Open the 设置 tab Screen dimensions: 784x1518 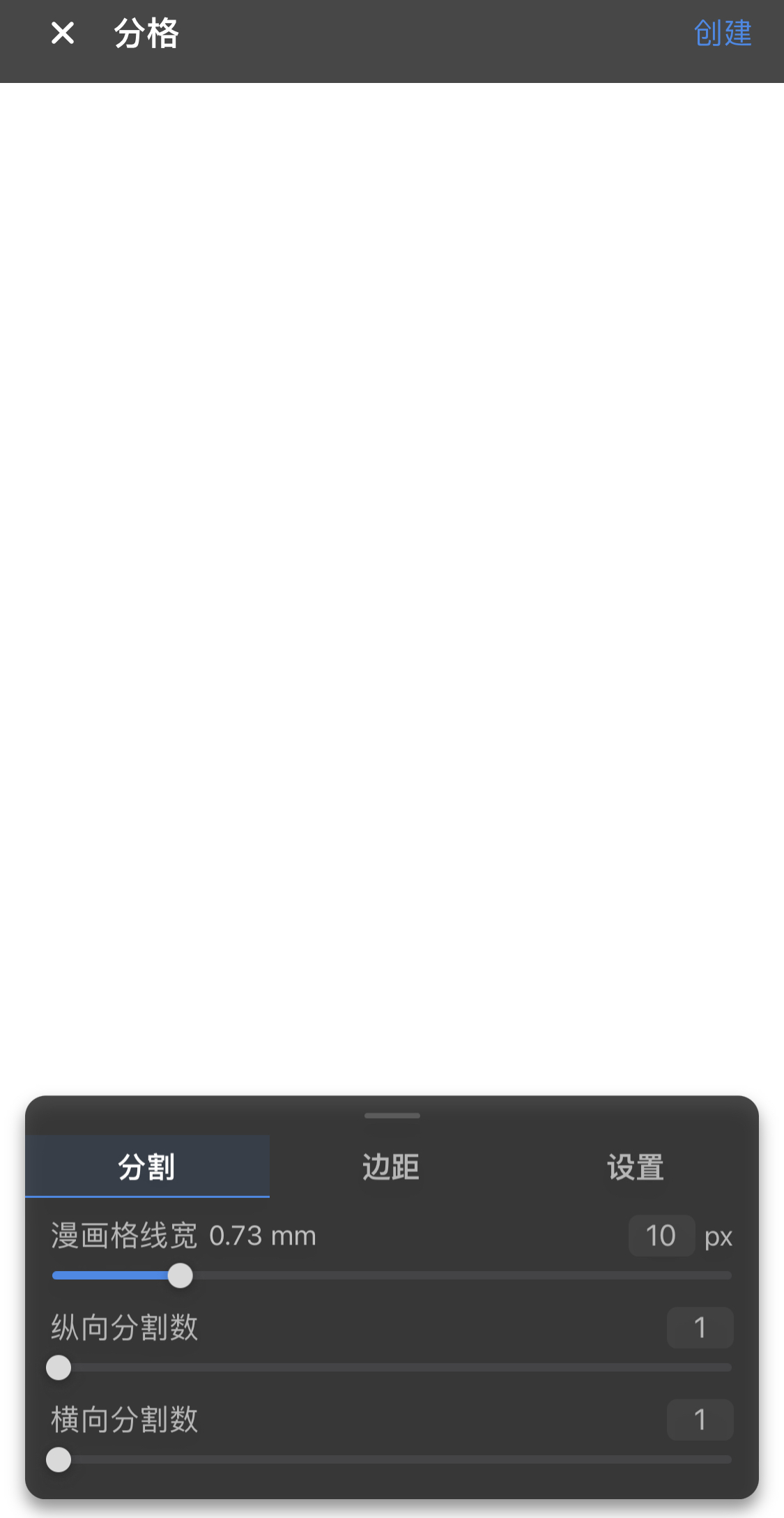[x=635, y=1167]
